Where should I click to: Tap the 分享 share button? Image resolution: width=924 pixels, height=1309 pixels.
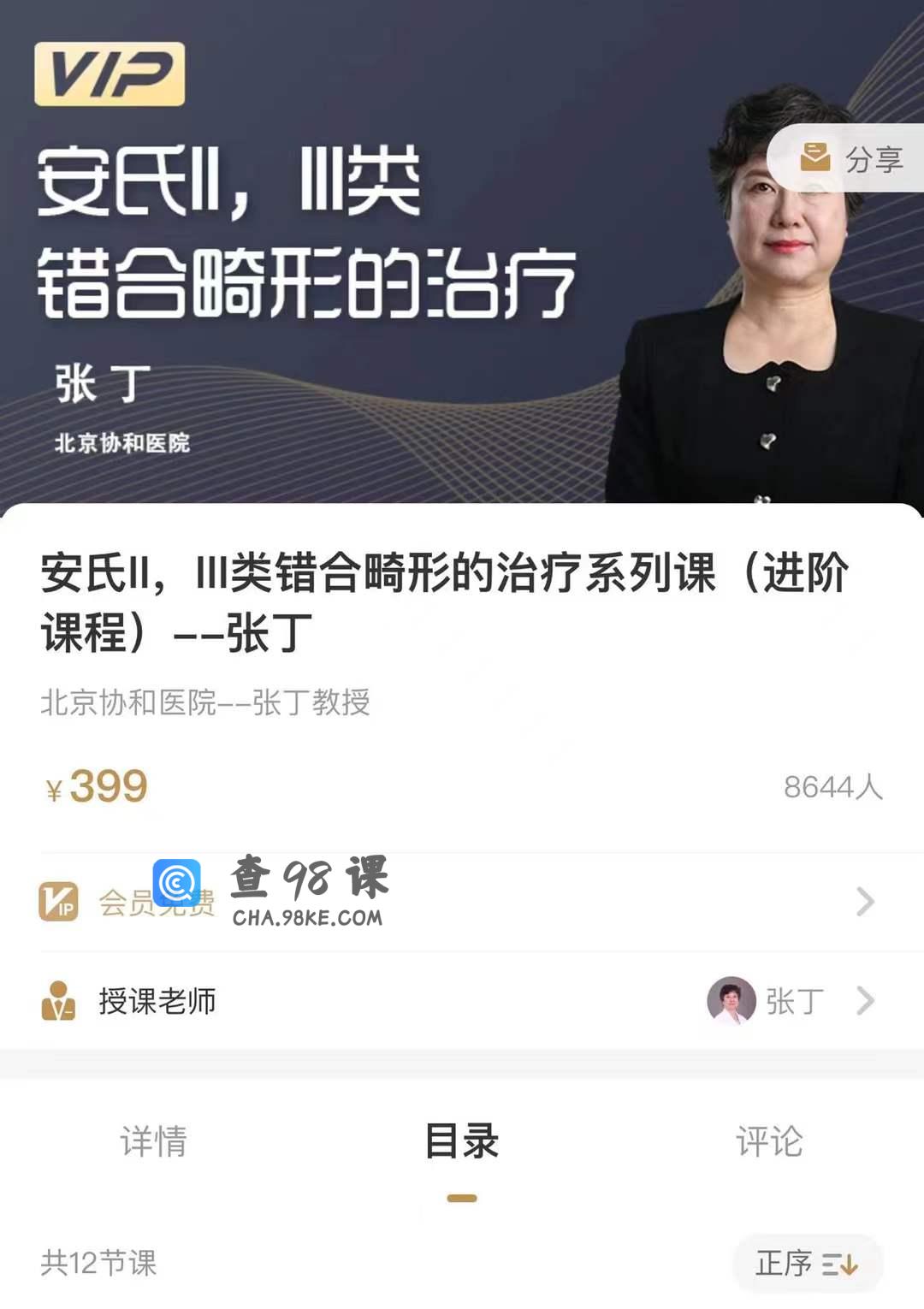click(851, 159)
